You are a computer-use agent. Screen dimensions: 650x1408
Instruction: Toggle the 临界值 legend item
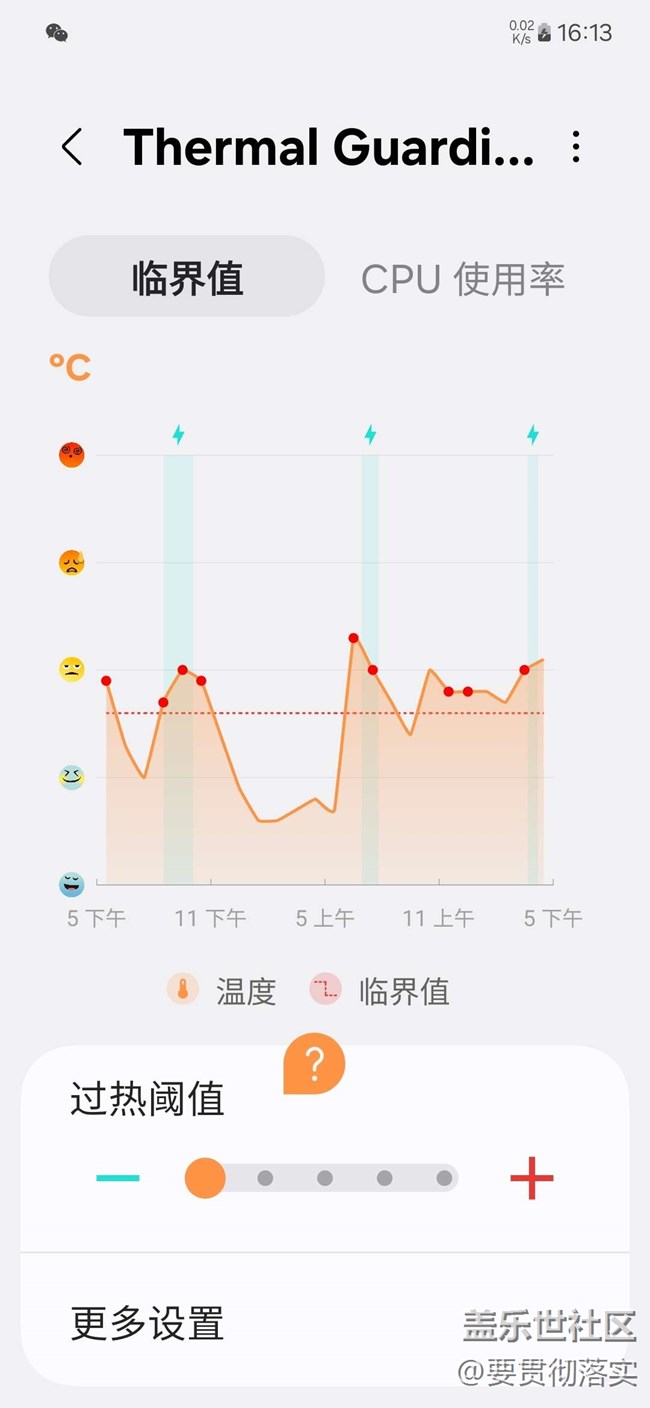[379, 991]
